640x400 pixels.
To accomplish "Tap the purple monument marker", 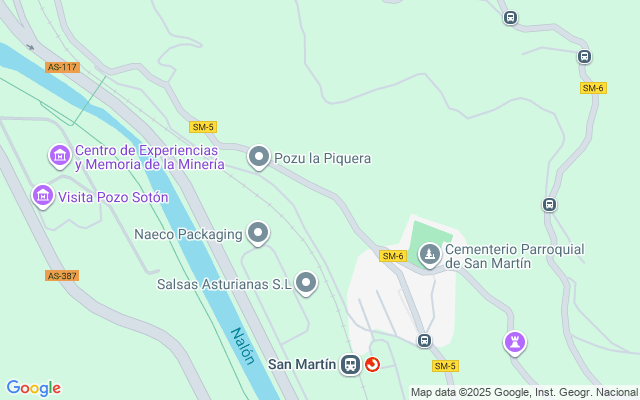I will click(x=515, y=343).
